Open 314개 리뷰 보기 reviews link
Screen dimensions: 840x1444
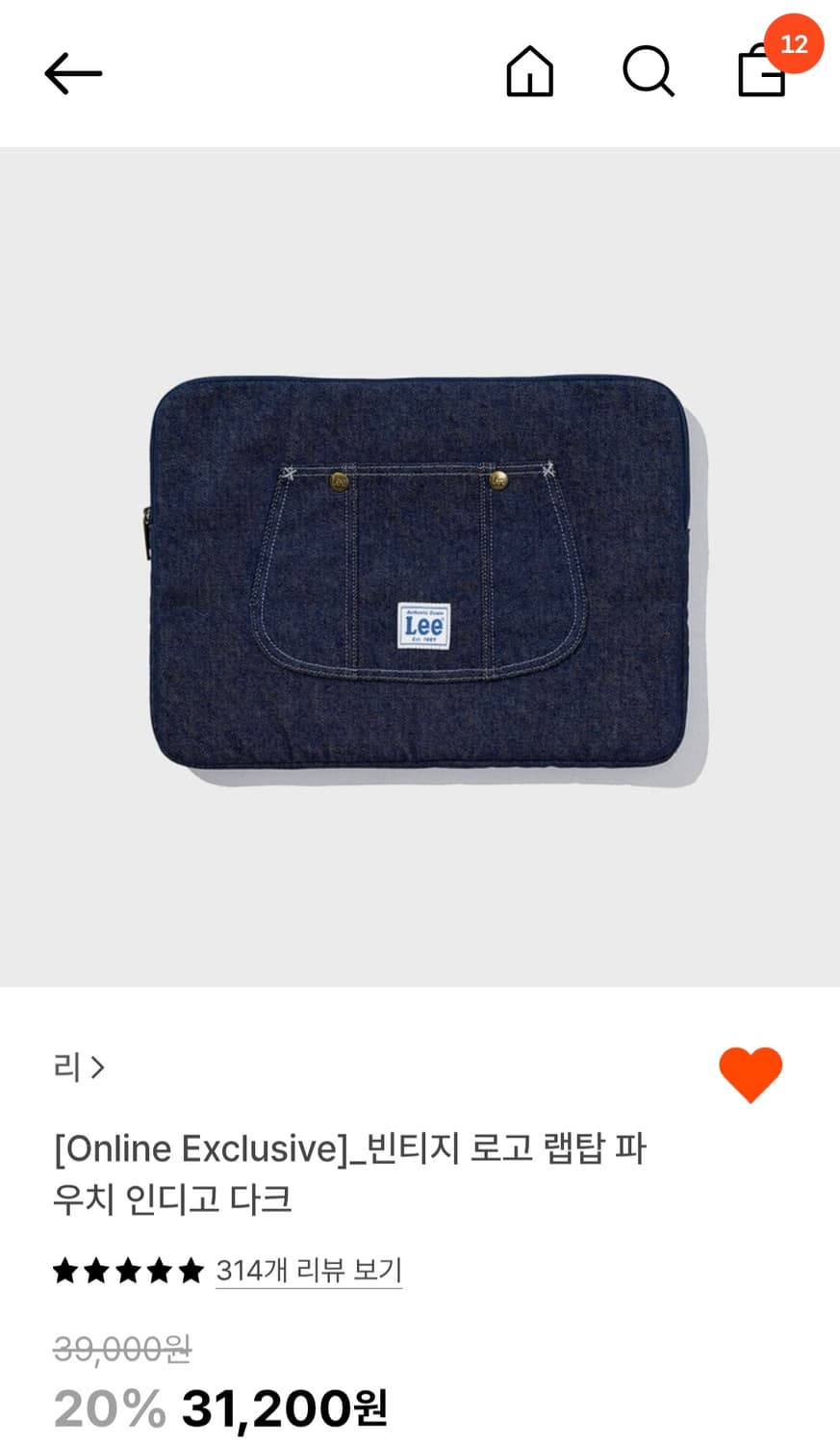[x=308, y=1270]
